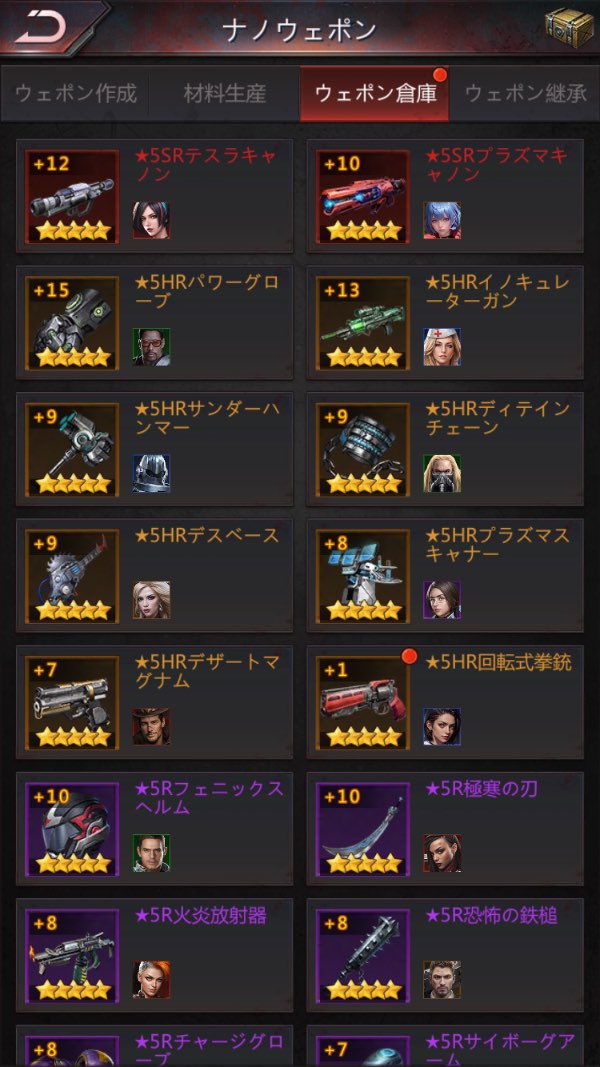Open the ★5HRプラズマスキャナー card
600x1067 pixels.
pos(445,575)
